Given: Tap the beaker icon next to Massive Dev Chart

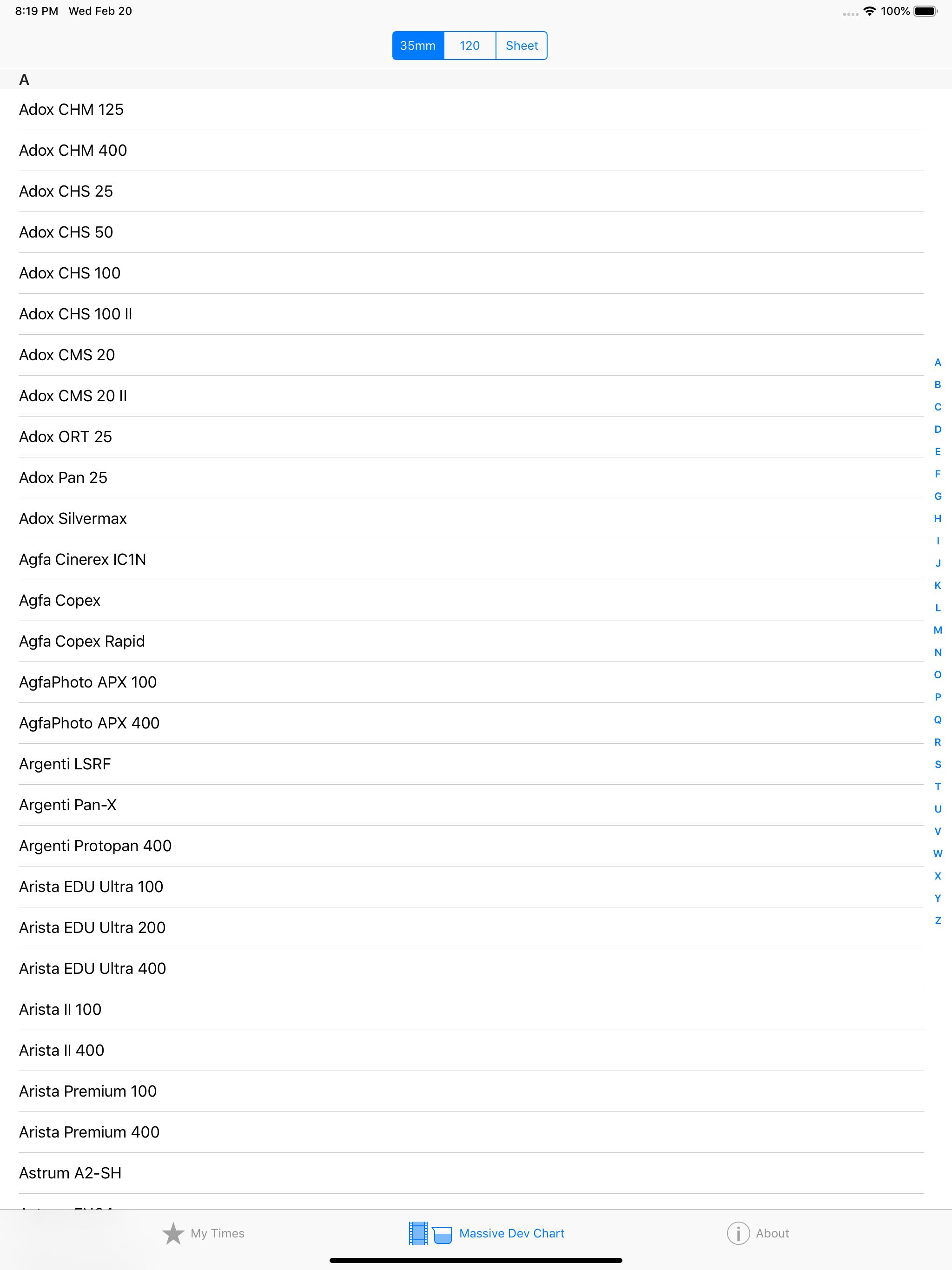Looking at the screenshot, I should coord(442,1233).
